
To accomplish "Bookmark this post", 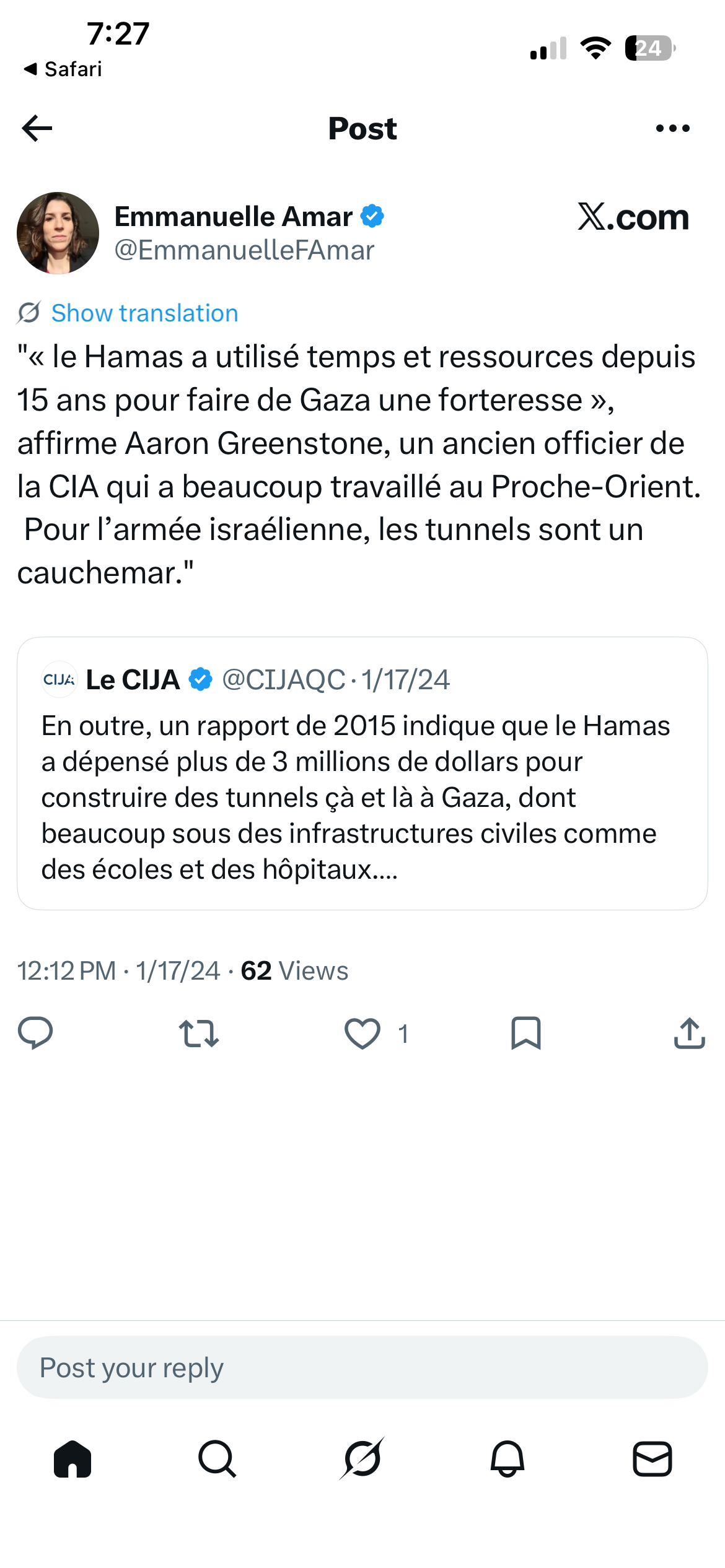I will [526, 1033].
